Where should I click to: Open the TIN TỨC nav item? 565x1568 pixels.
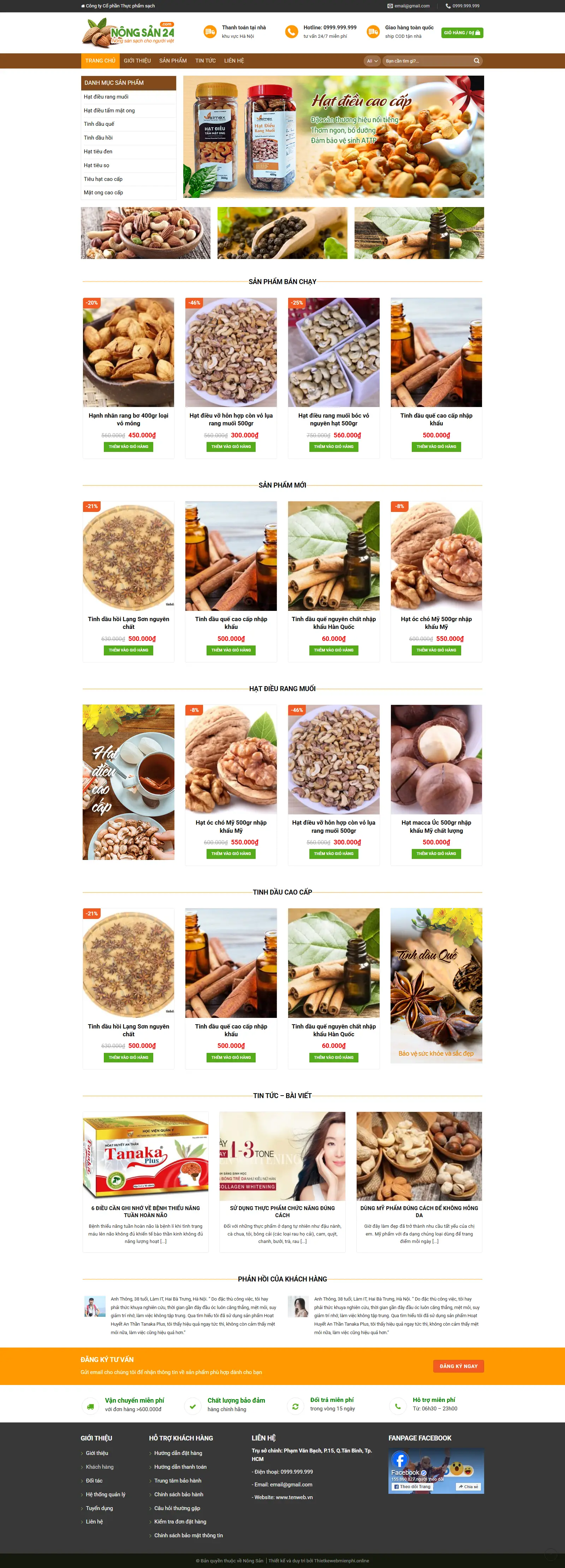coord(205,61)
